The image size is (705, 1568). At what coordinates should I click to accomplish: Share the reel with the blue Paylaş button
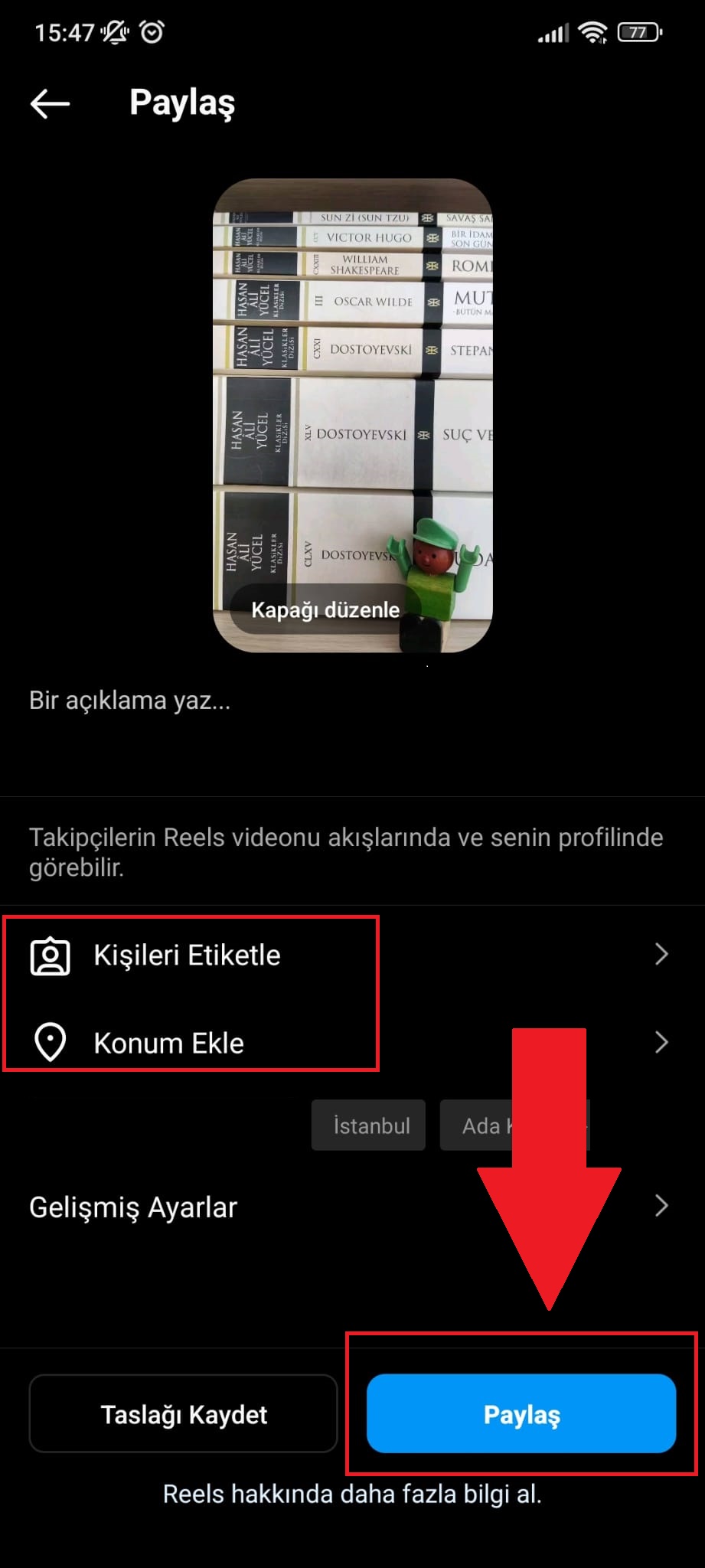(x=521, y=1415)
